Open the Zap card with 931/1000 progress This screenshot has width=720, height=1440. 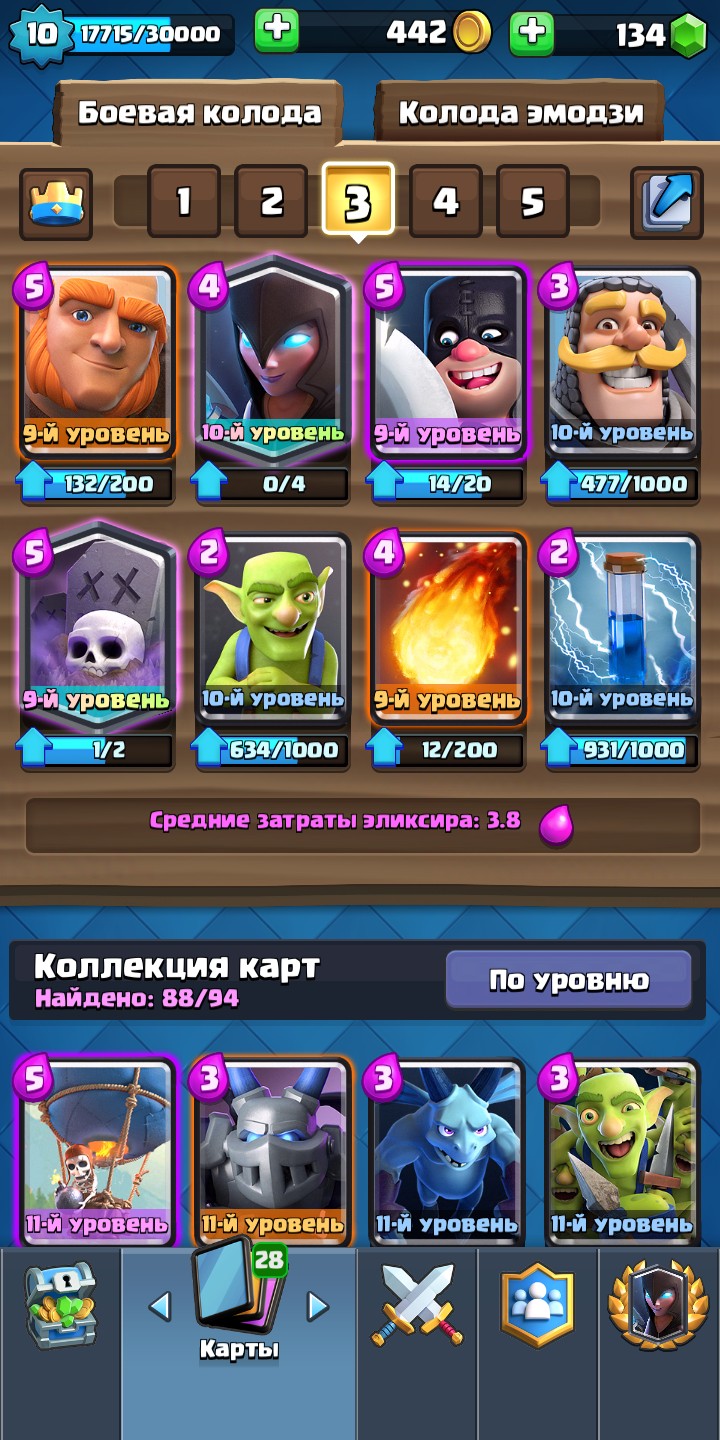pos(622,630)
